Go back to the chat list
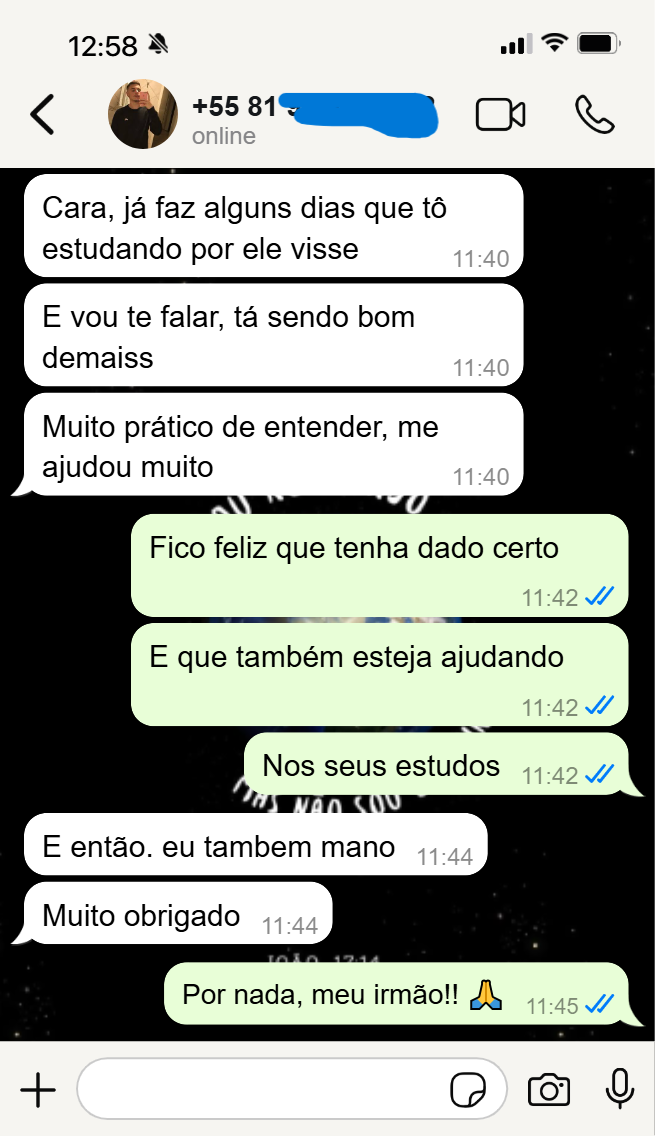This screenshot has width=656, height=1136. [42, 115]
